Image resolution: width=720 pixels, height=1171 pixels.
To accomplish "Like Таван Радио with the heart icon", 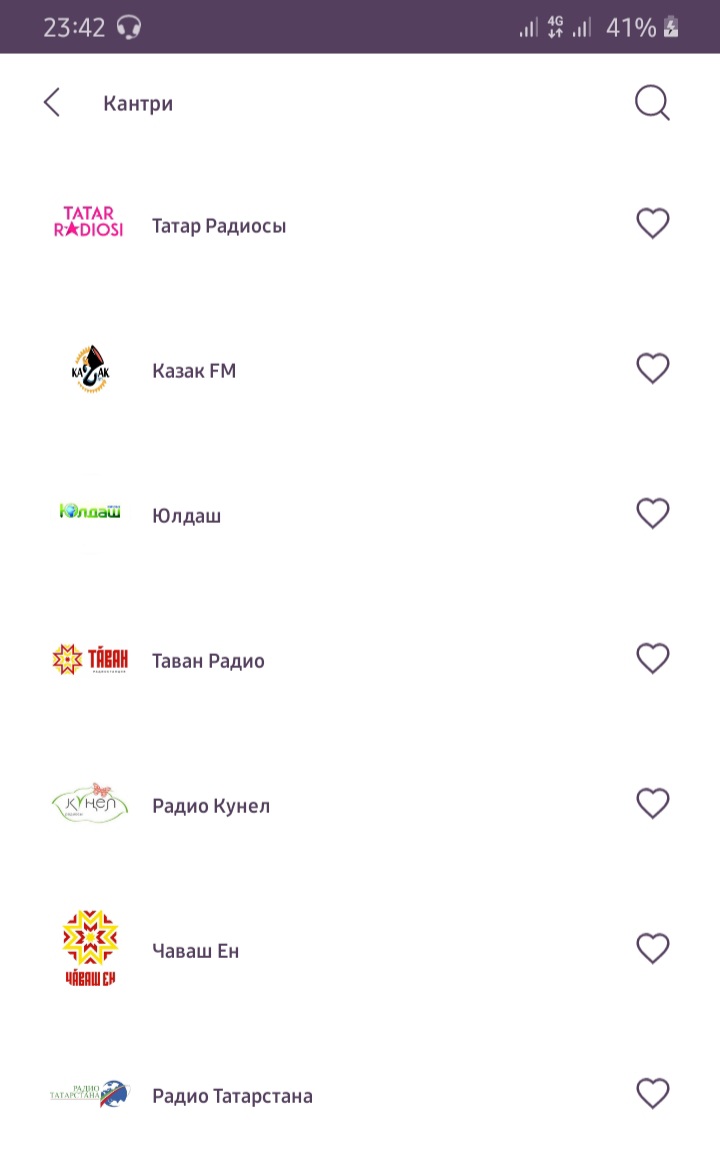I will pyautogui.click(x=652, y=659).
